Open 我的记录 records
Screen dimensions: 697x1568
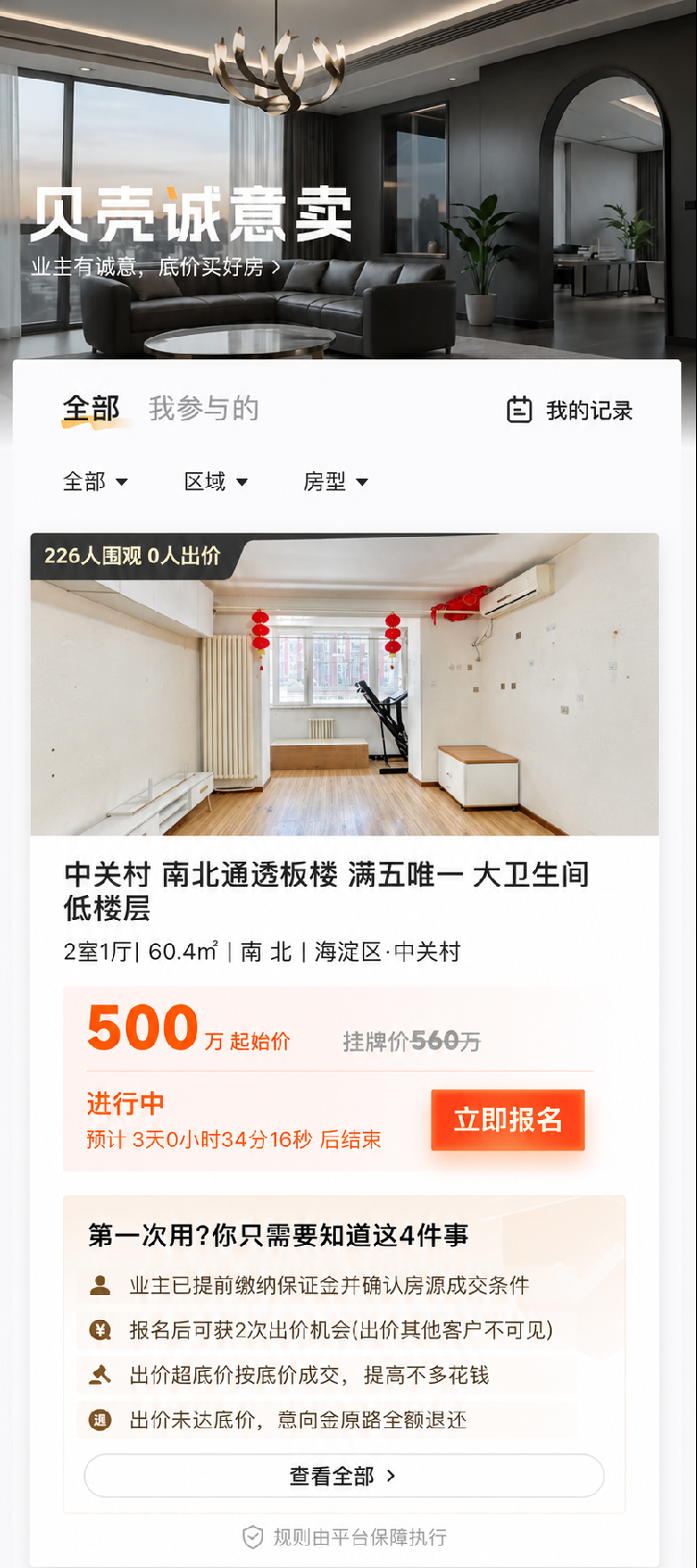569,410
